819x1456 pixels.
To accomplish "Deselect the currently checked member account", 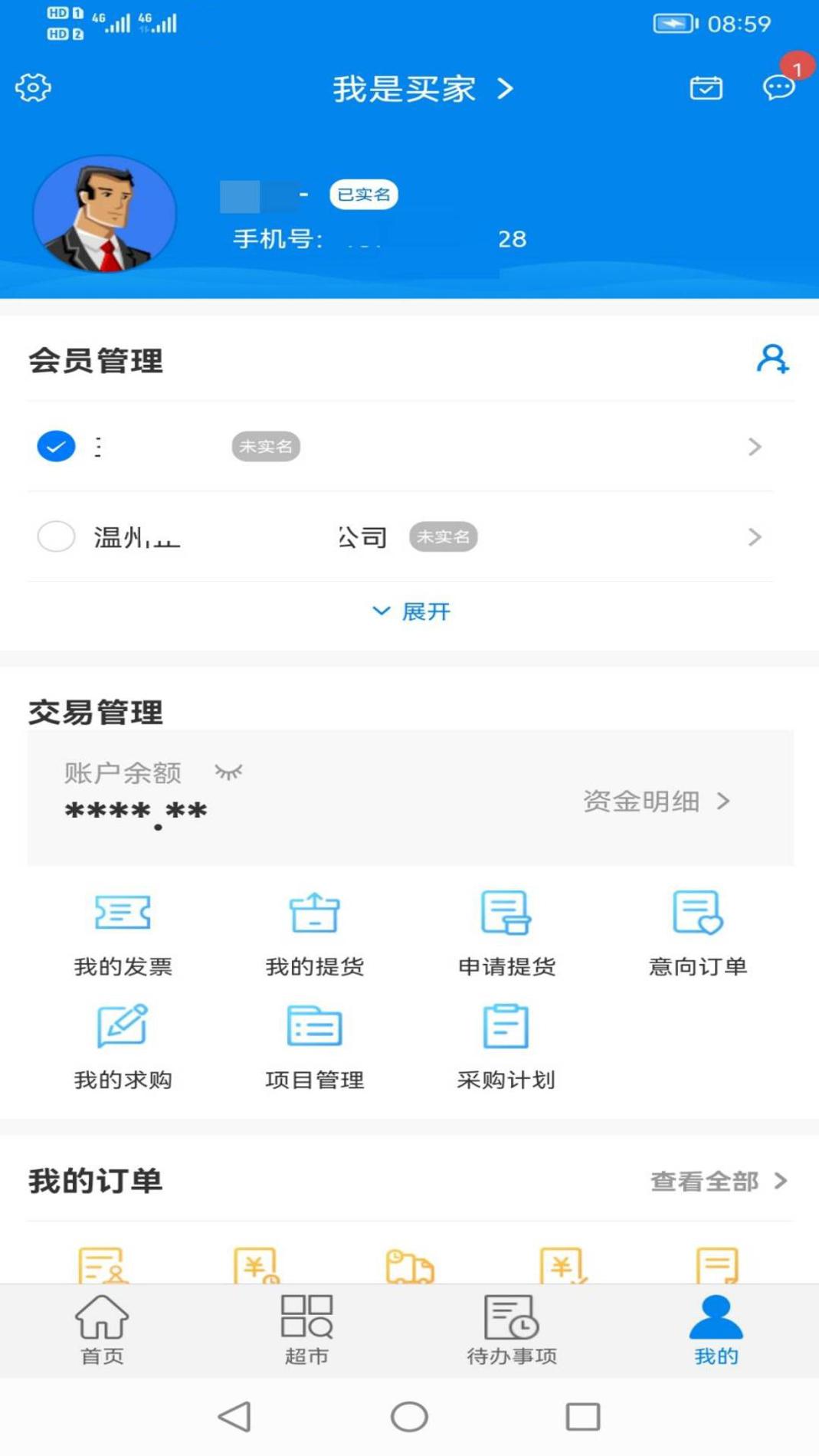I will (54, 446).
